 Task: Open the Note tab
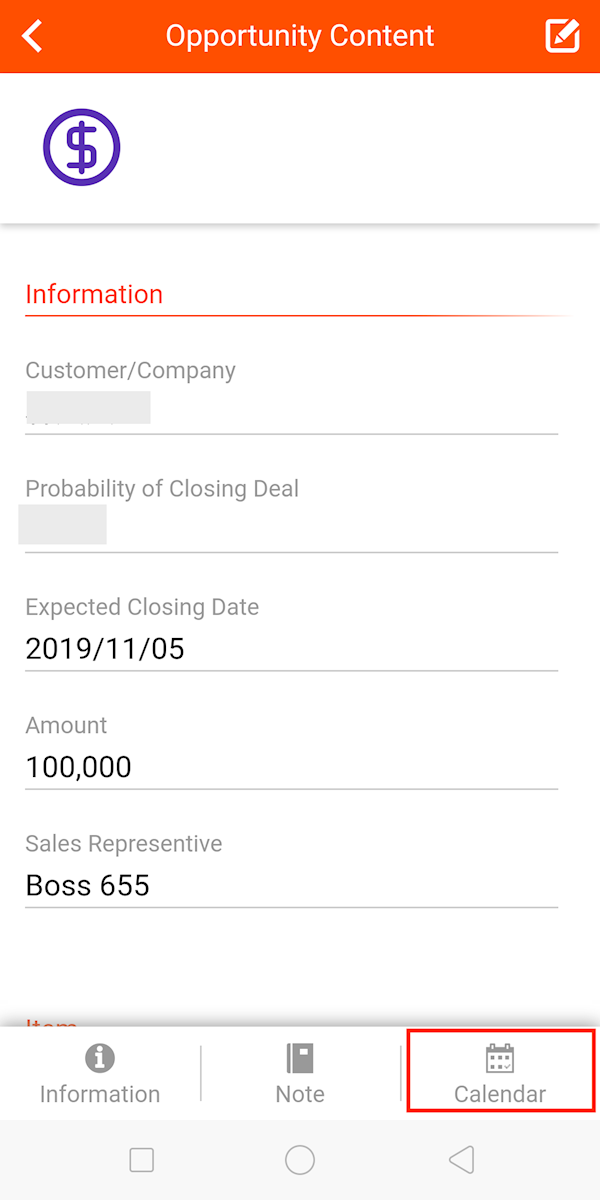300,1074
